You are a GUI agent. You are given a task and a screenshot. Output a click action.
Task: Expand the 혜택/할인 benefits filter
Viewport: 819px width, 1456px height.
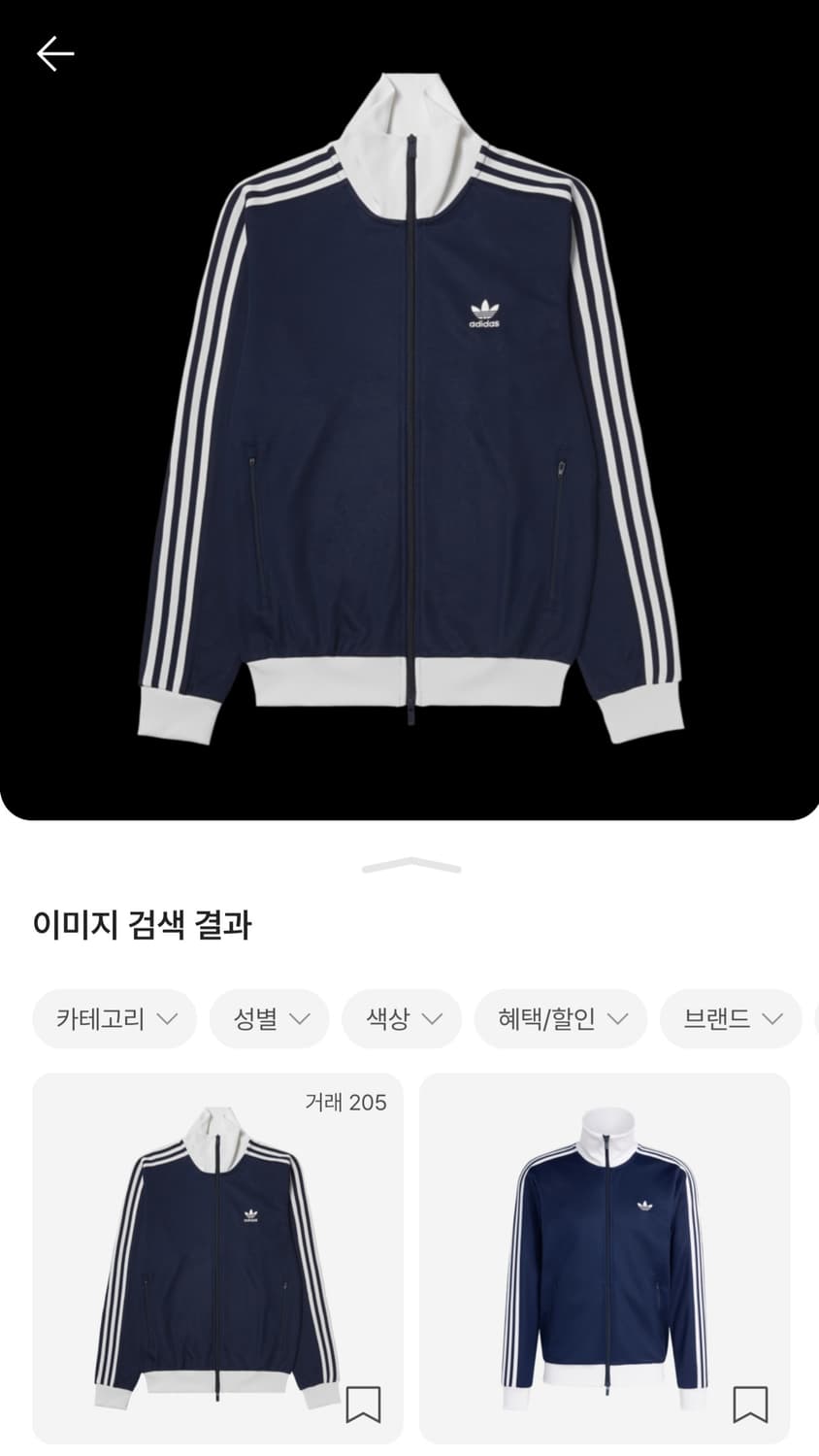tap(561, 1019)
